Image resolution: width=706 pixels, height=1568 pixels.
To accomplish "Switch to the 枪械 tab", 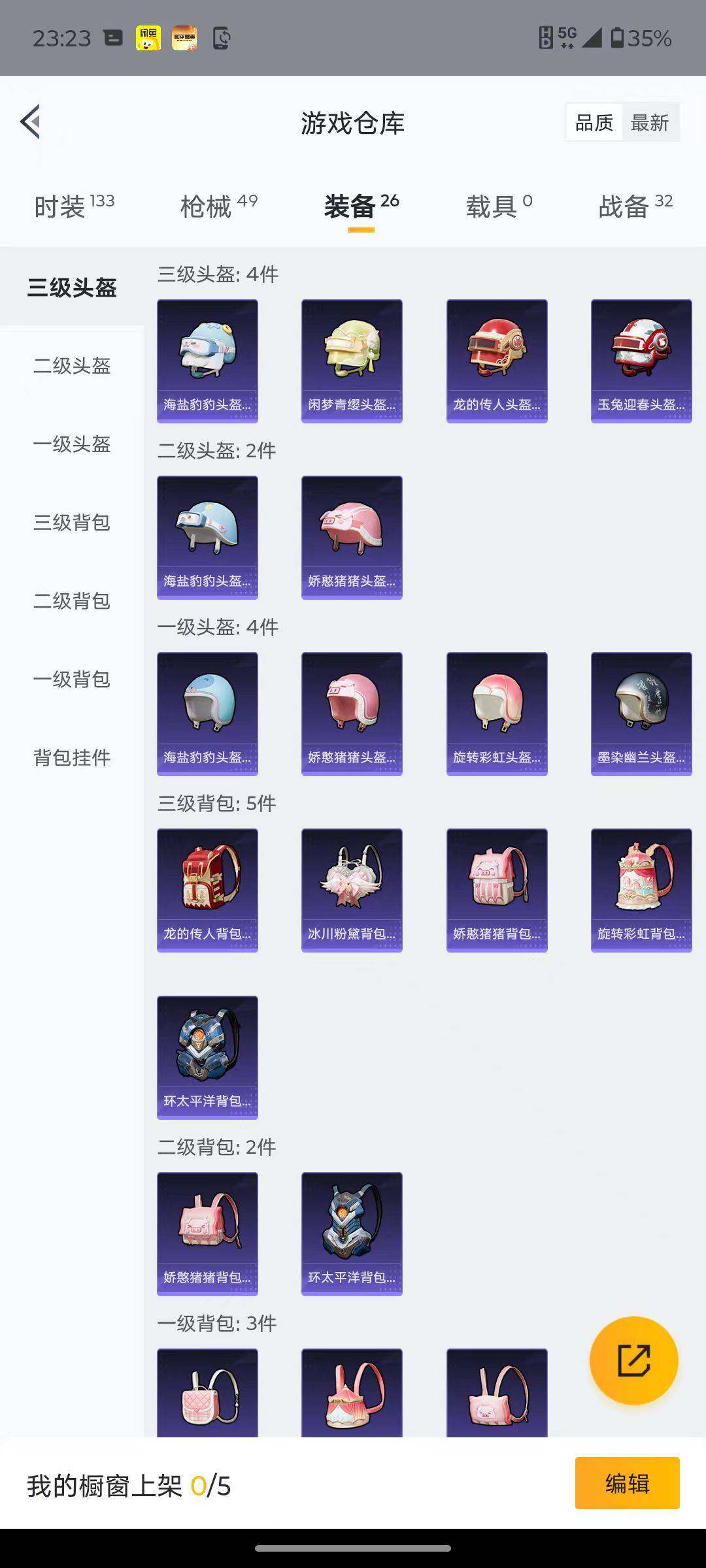I will (218, 206).
